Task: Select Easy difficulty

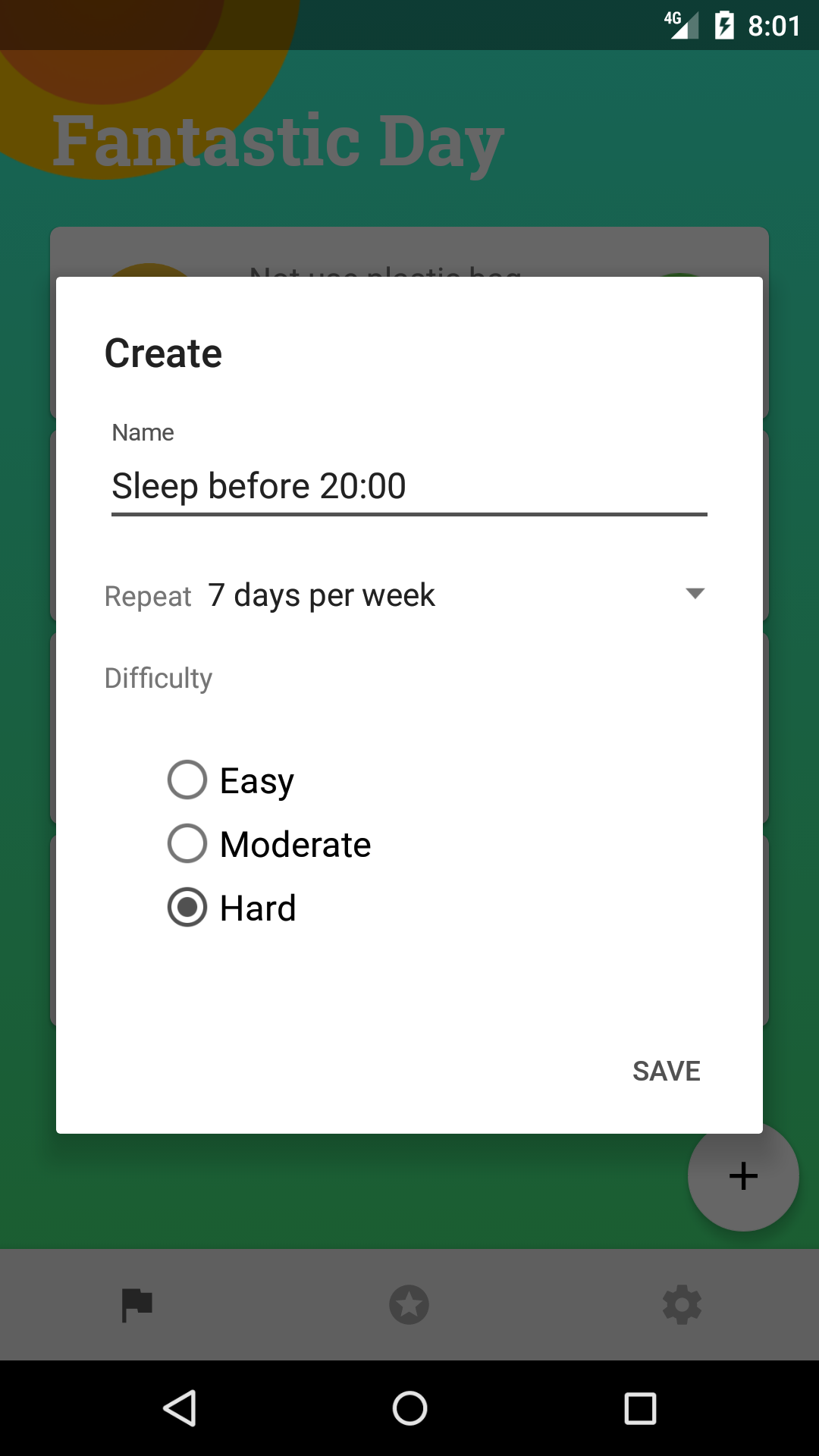Action: click(231, 780)
